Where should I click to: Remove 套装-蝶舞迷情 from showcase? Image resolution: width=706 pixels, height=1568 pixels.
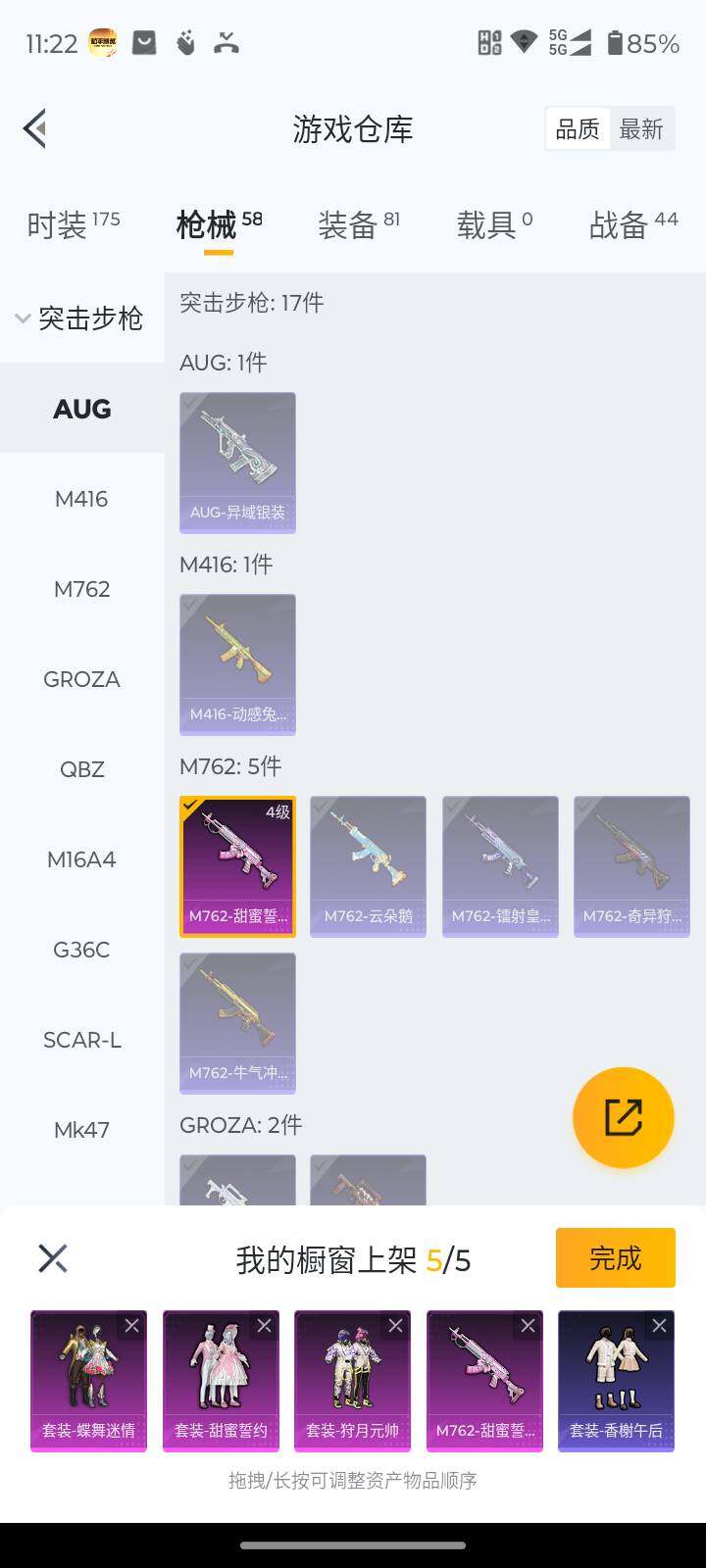[132, 1325]
